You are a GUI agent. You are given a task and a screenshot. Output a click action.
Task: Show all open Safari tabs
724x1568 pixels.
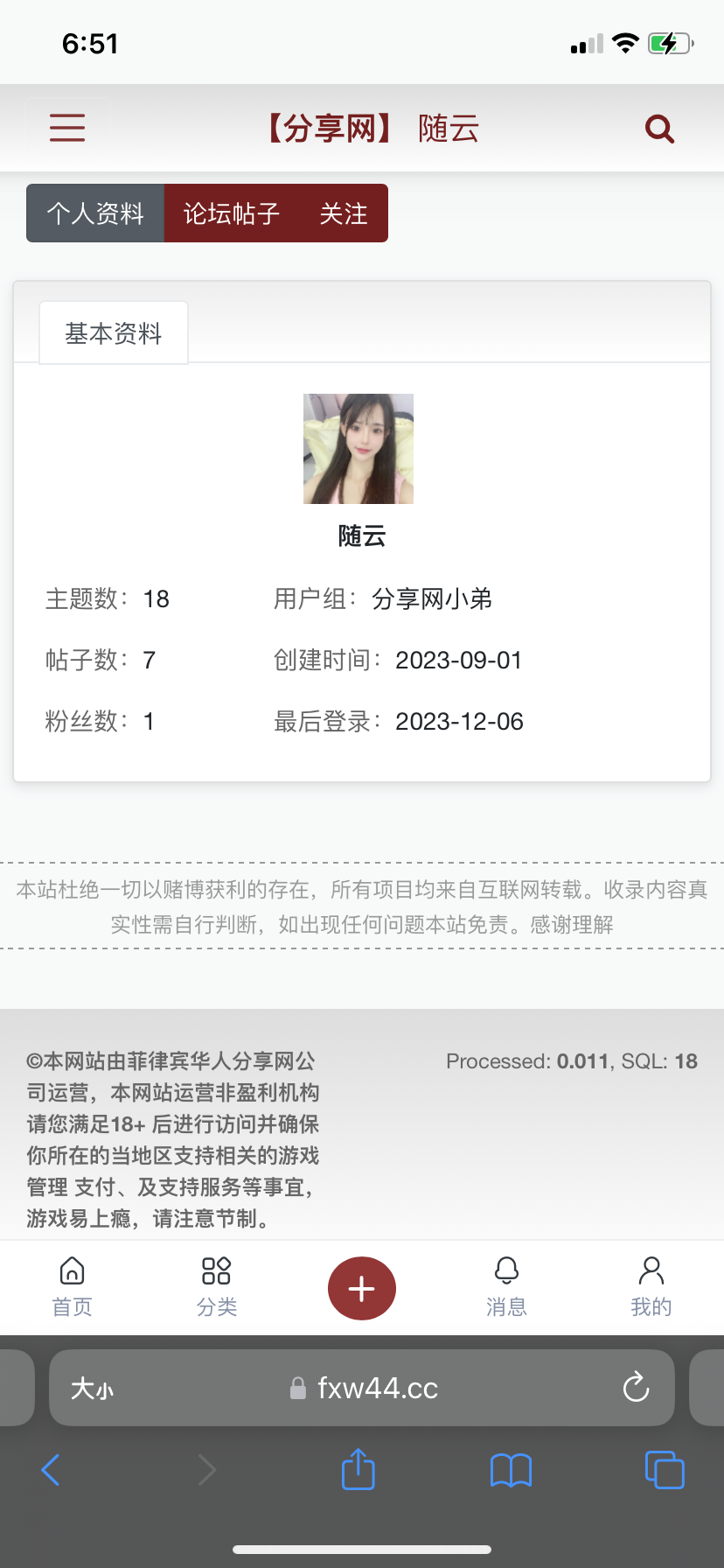click(x=665, y=1470)
